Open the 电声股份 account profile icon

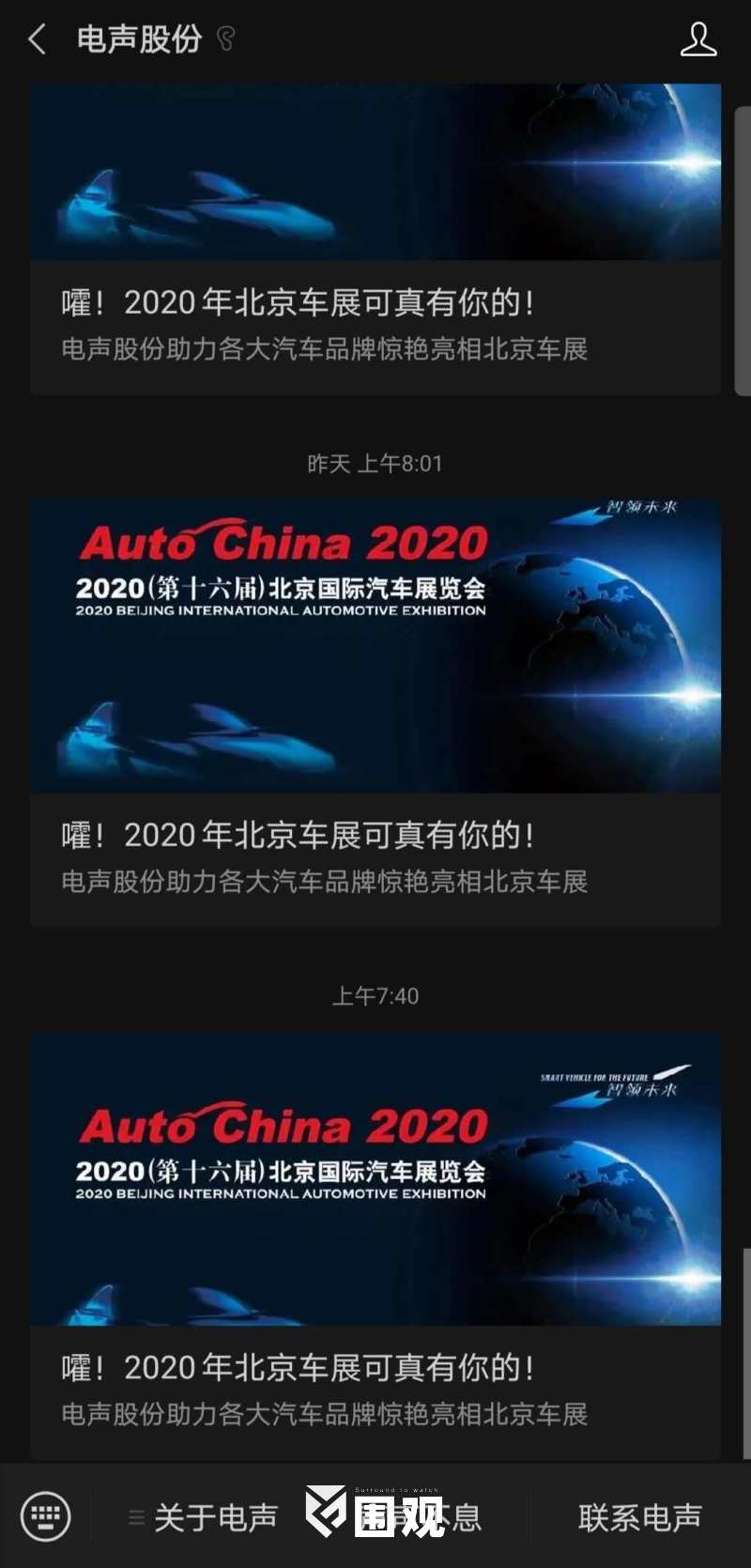point(697,39)
